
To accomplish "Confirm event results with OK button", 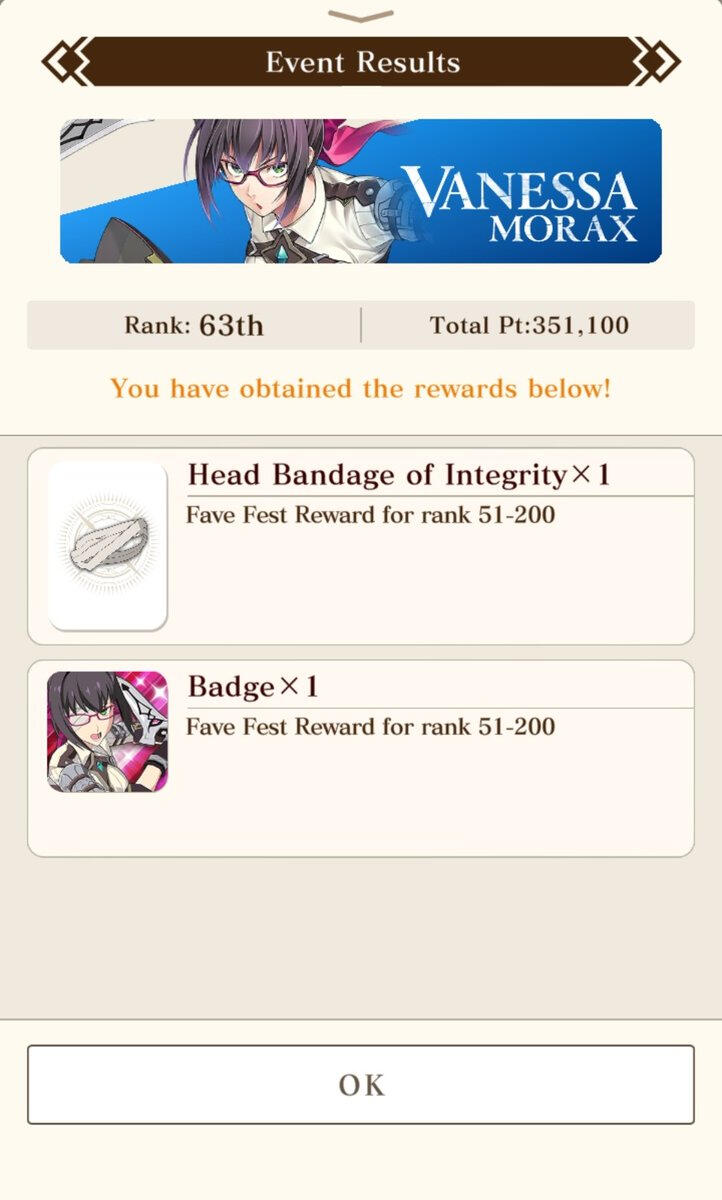I will (x=360, y=1085).
